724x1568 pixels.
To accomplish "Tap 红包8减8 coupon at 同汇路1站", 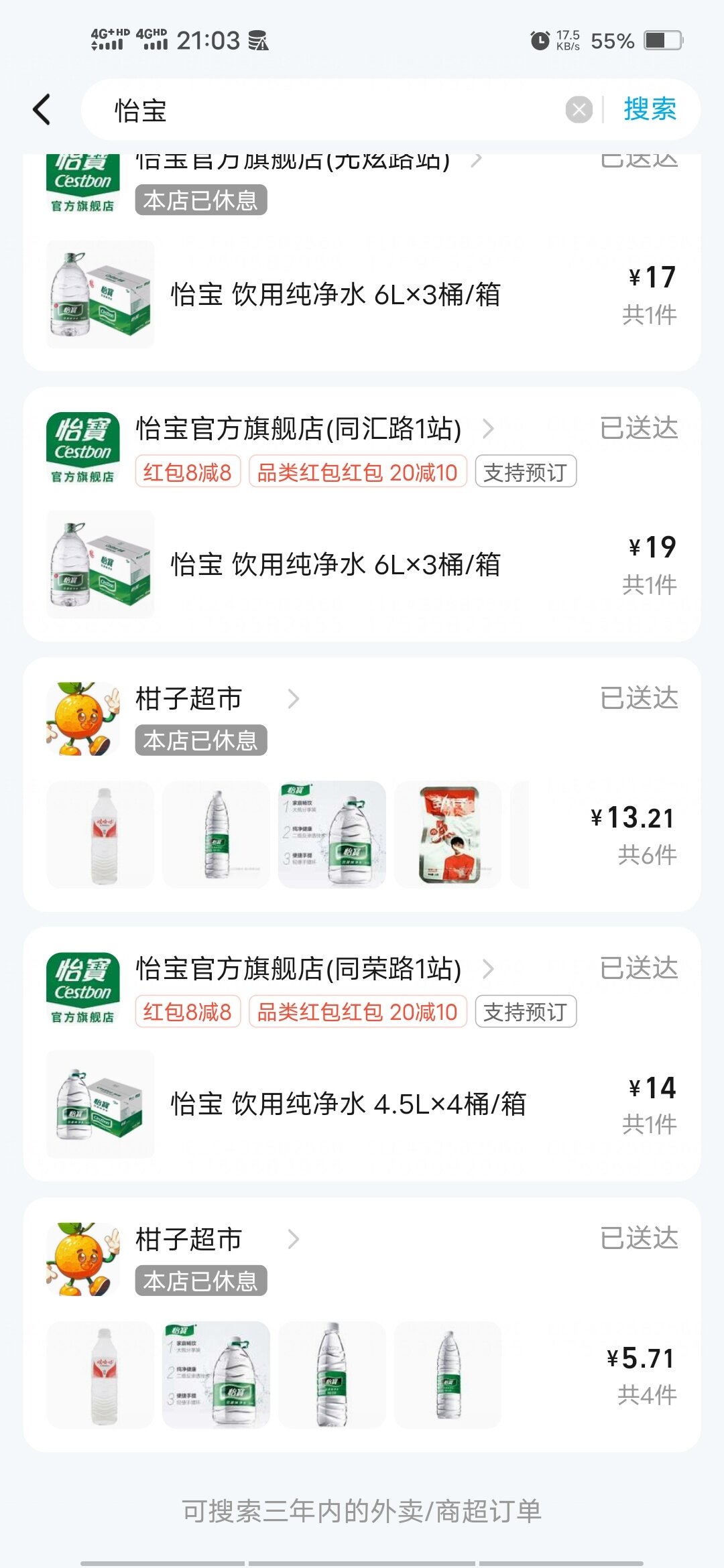I will pyautogui.click(x=188, y=472).
